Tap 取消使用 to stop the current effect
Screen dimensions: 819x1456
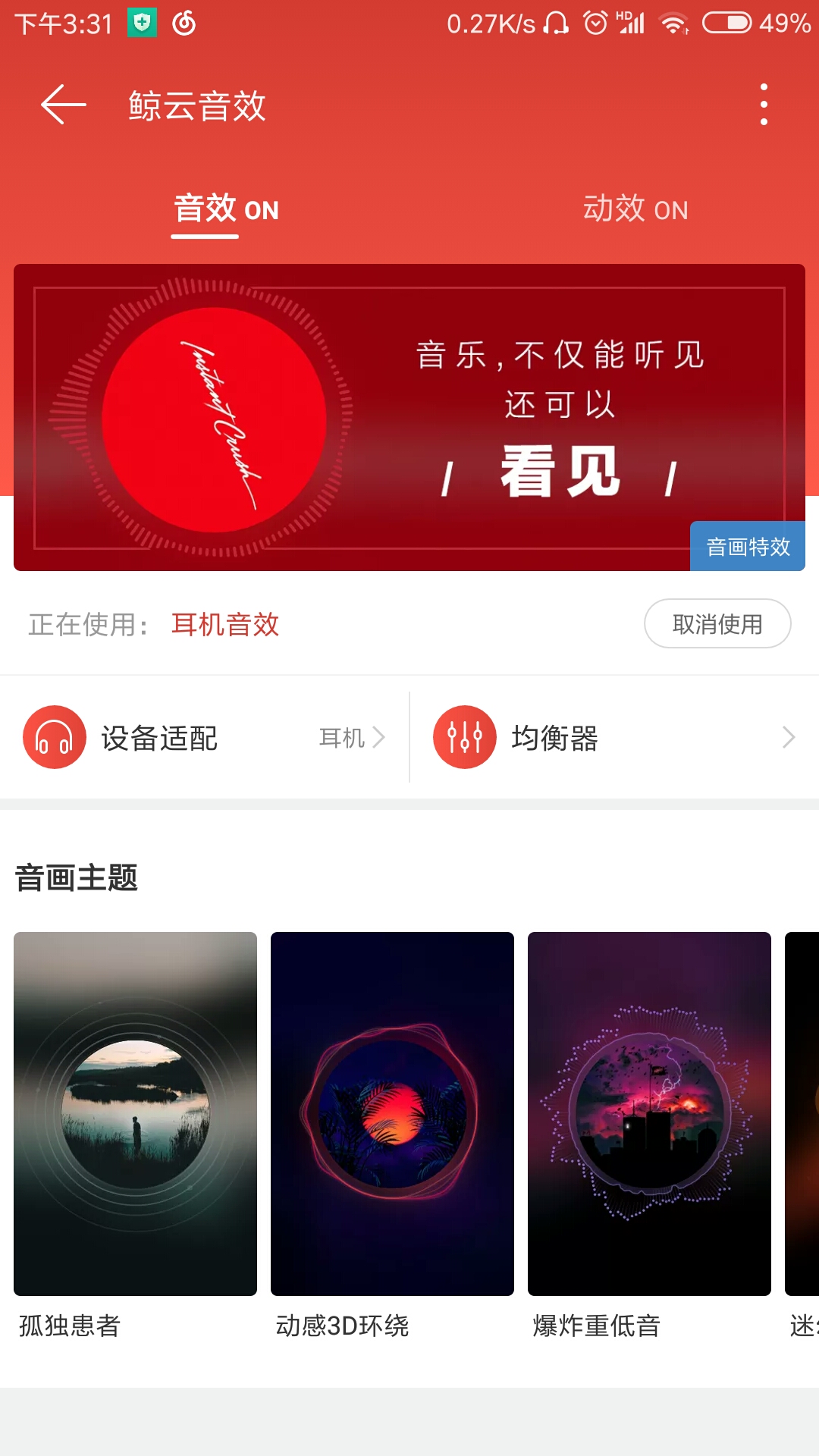[x=717, y=623]
